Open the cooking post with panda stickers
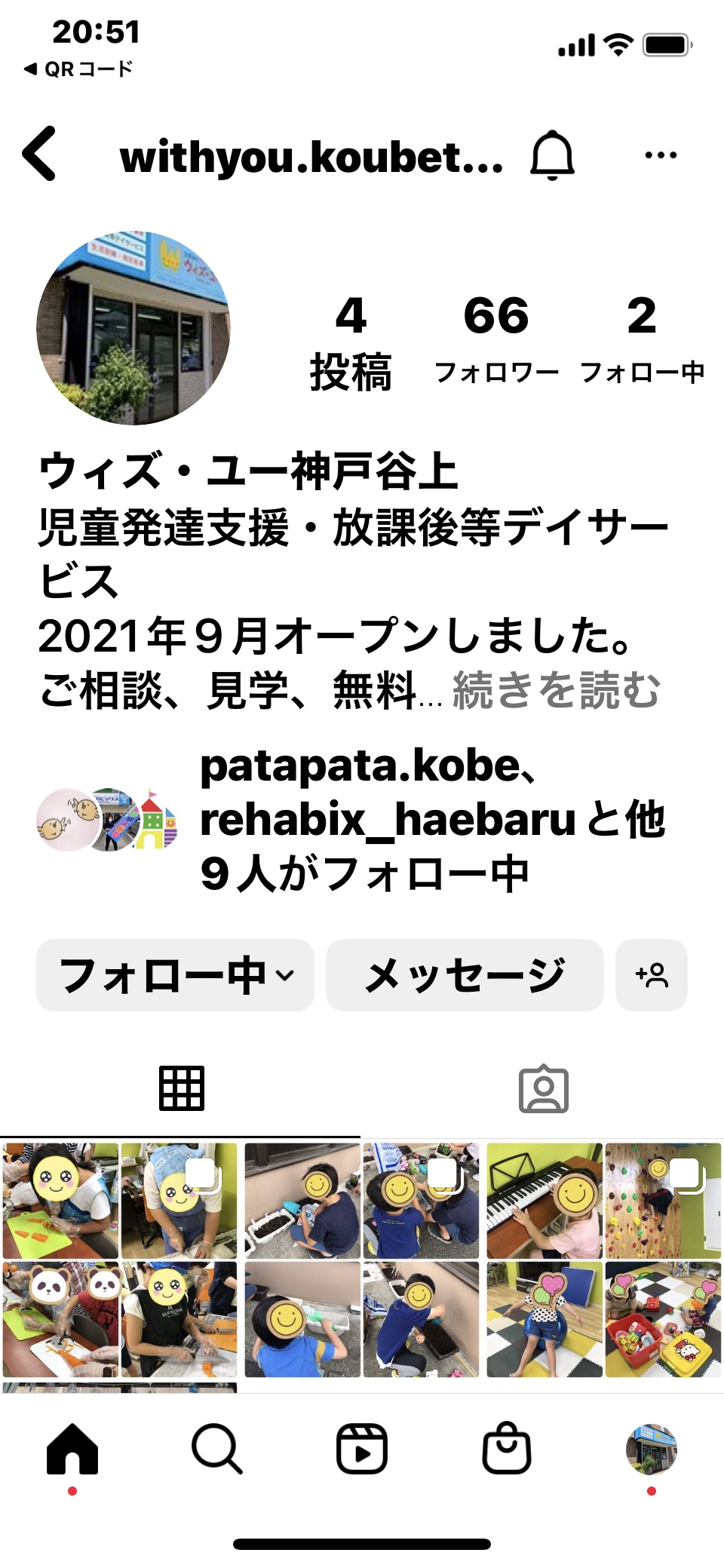The width and height of the screenshot is (724, 1568). [x=119, y=1260]
